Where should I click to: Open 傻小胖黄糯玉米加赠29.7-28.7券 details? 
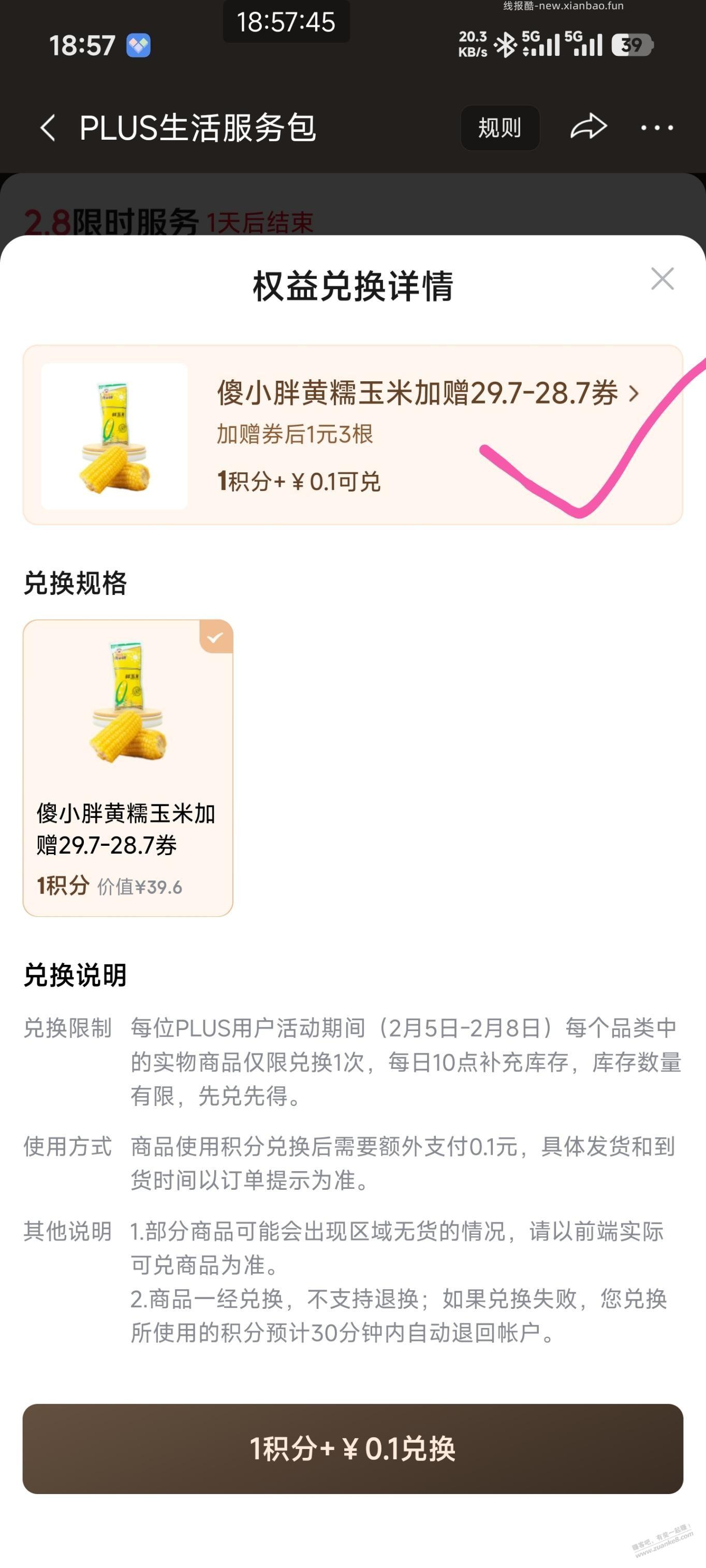point(420,395)
